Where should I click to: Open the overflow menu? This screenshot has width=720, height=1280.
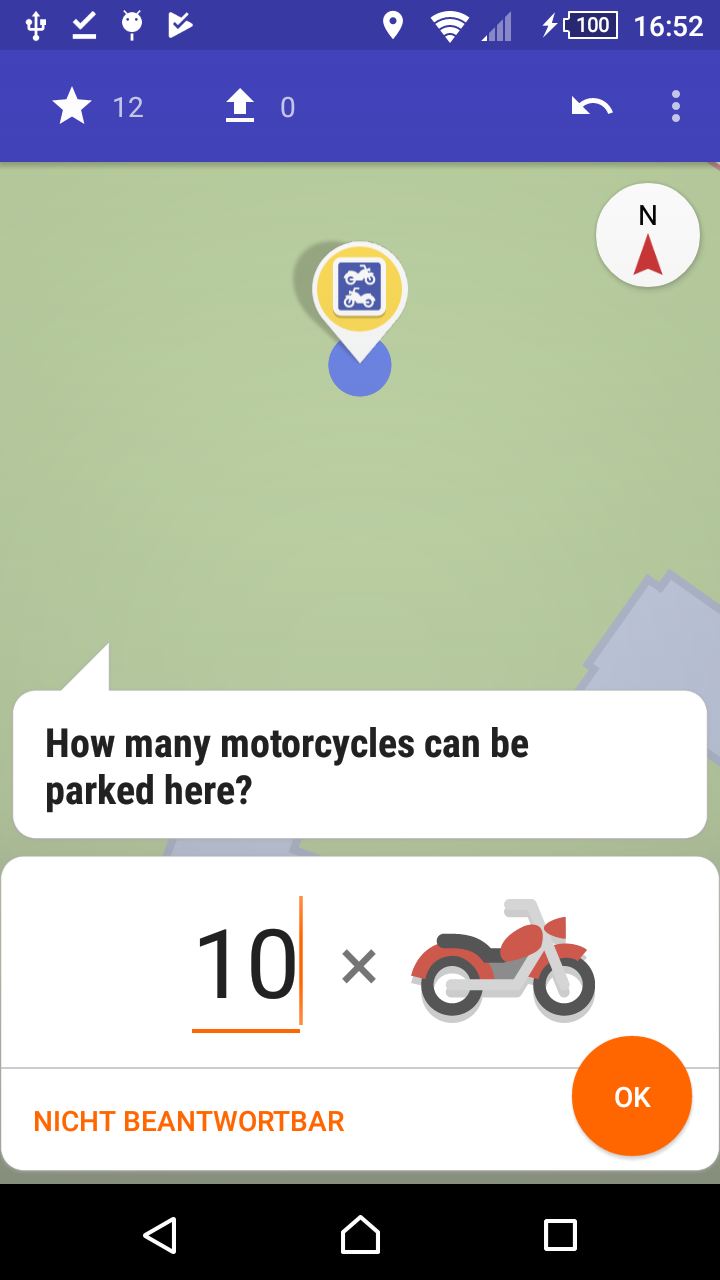(x=676, y=106)
